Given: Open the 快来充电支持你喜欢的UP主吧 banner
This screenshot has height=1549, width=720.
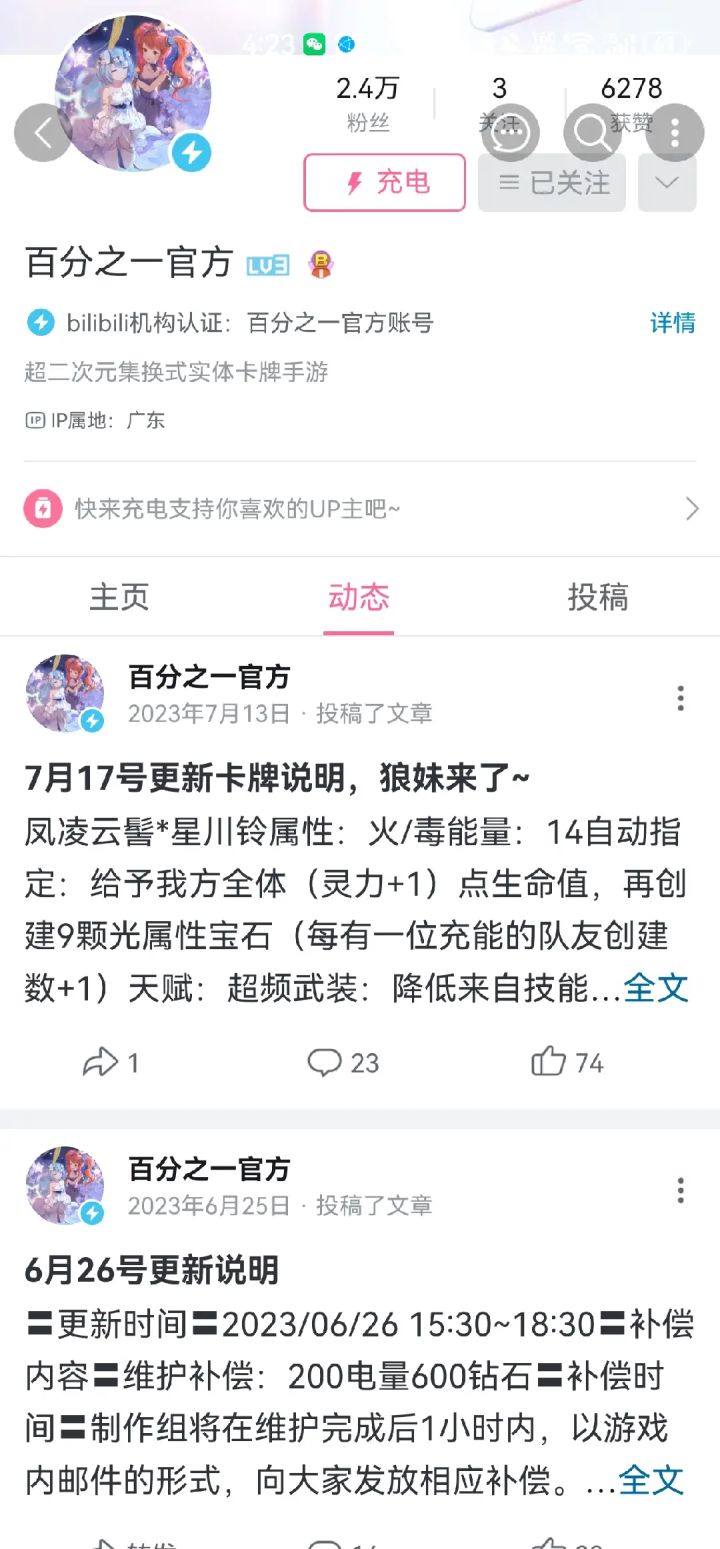Looking at the screenshot, I should [360, 509].
